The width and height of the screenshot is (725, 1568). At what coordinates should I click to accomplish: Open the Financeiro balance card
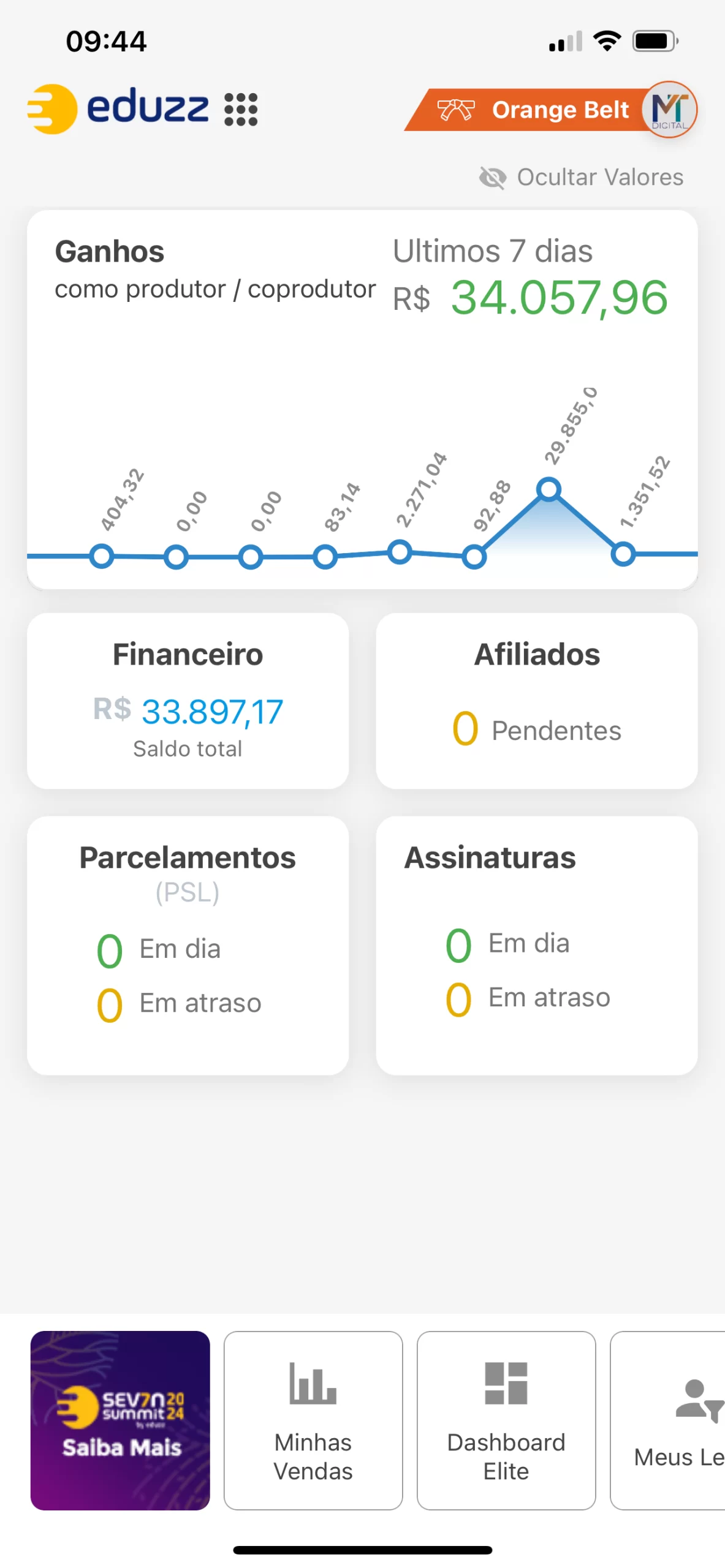point(188,701)
